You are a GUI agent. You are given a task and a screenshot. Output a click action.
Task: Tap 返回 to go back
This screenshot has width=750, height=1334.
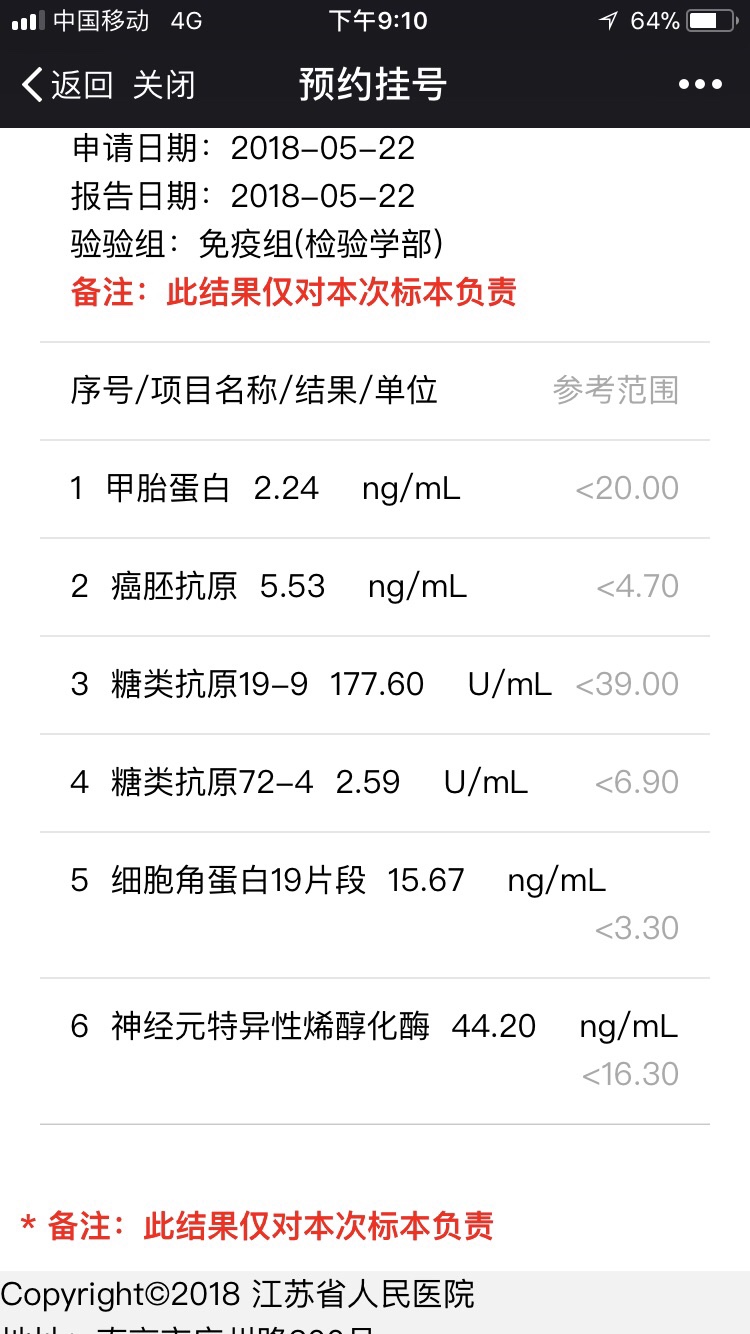tap(68, 85)
